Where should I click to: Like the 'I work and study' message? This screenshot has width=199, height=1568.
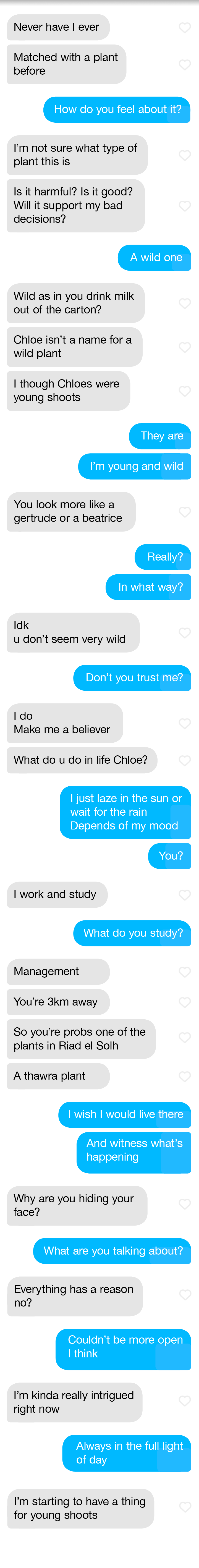(185, 895)
